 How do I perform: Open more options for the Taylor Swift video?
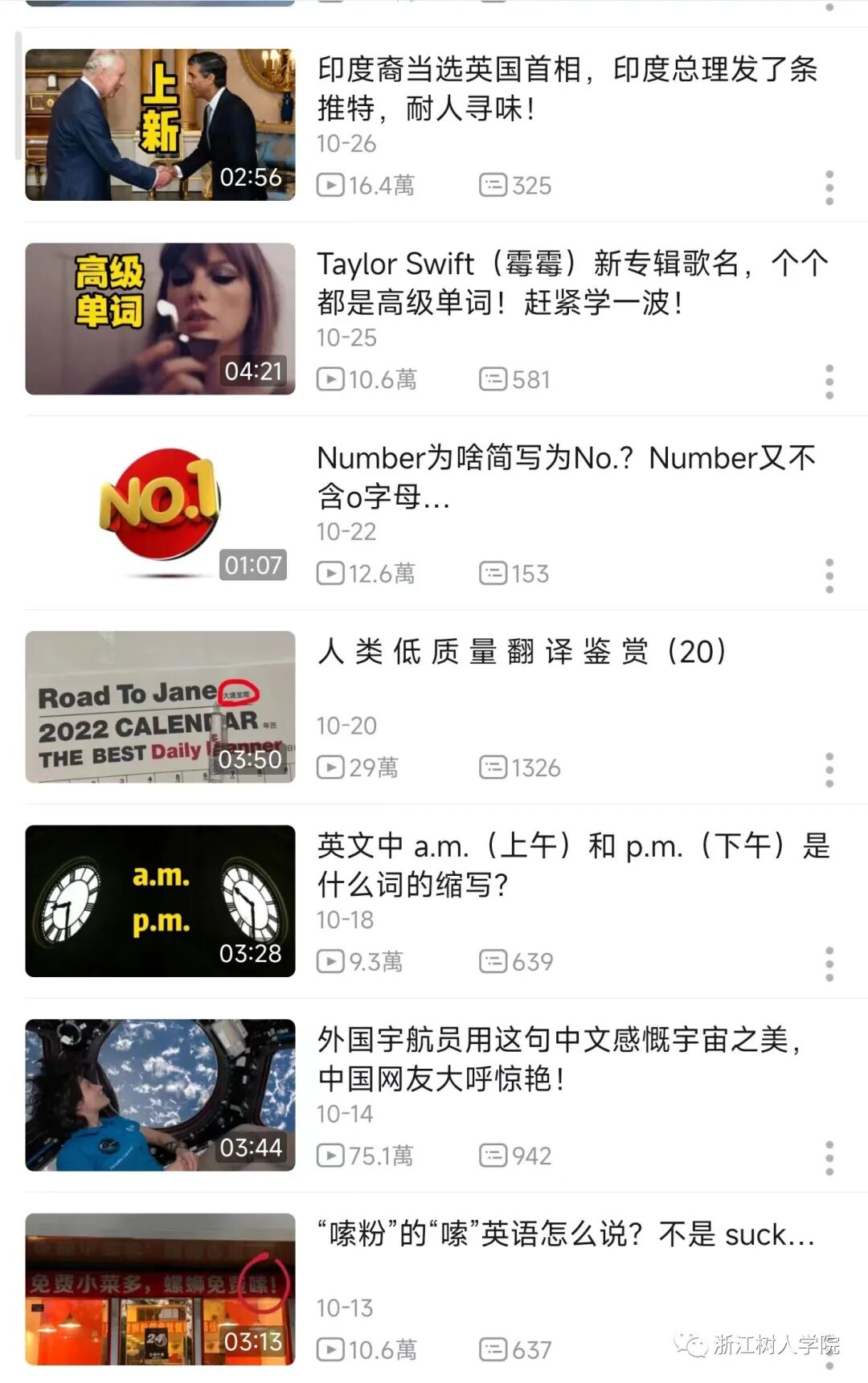click(x=829, y=382)
